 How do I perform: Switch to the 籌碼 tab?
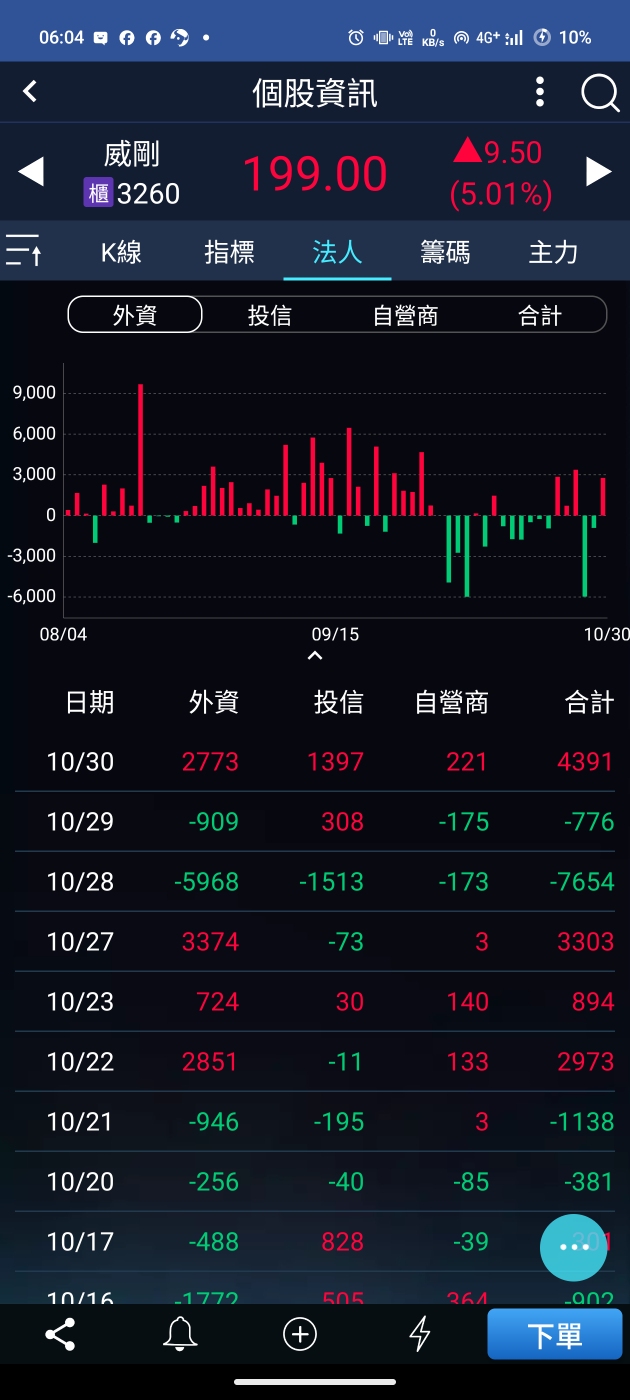pos(445,252)
